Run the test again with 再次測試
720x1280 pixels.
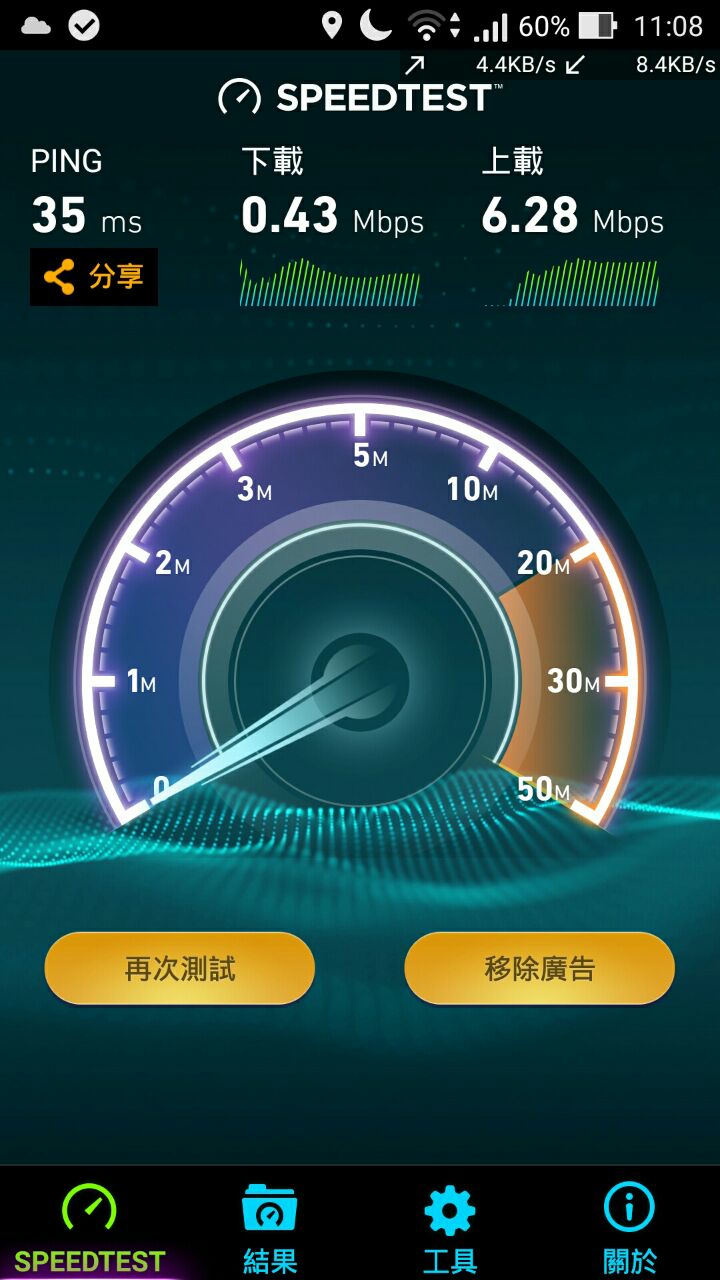[x=180, y=968]
